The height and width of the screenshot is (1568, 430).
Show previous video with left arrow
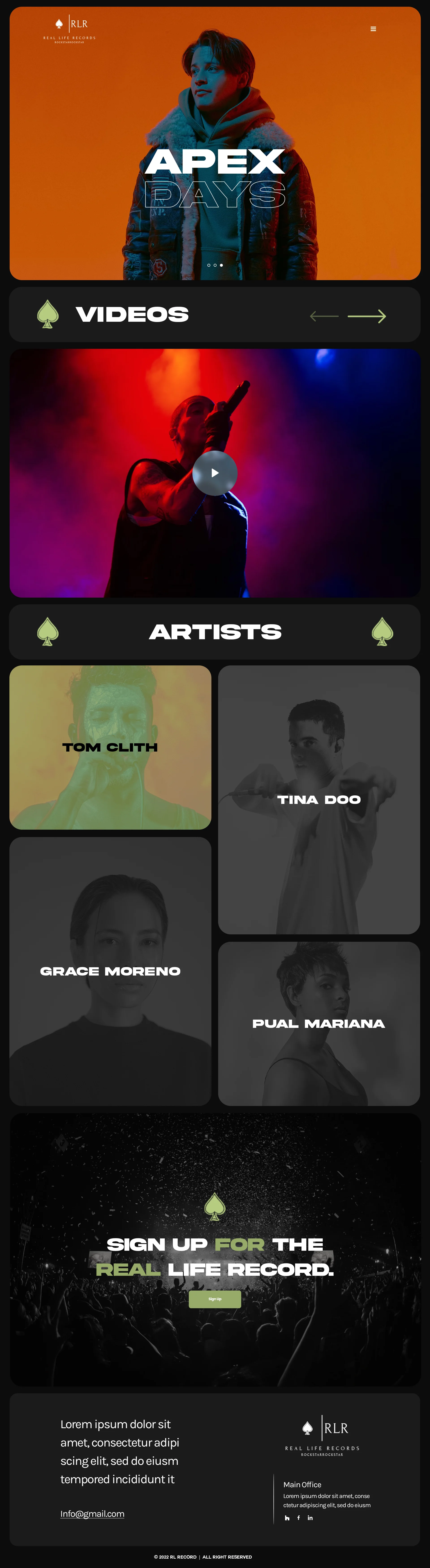pyautogui.click(x=324, y=316)
